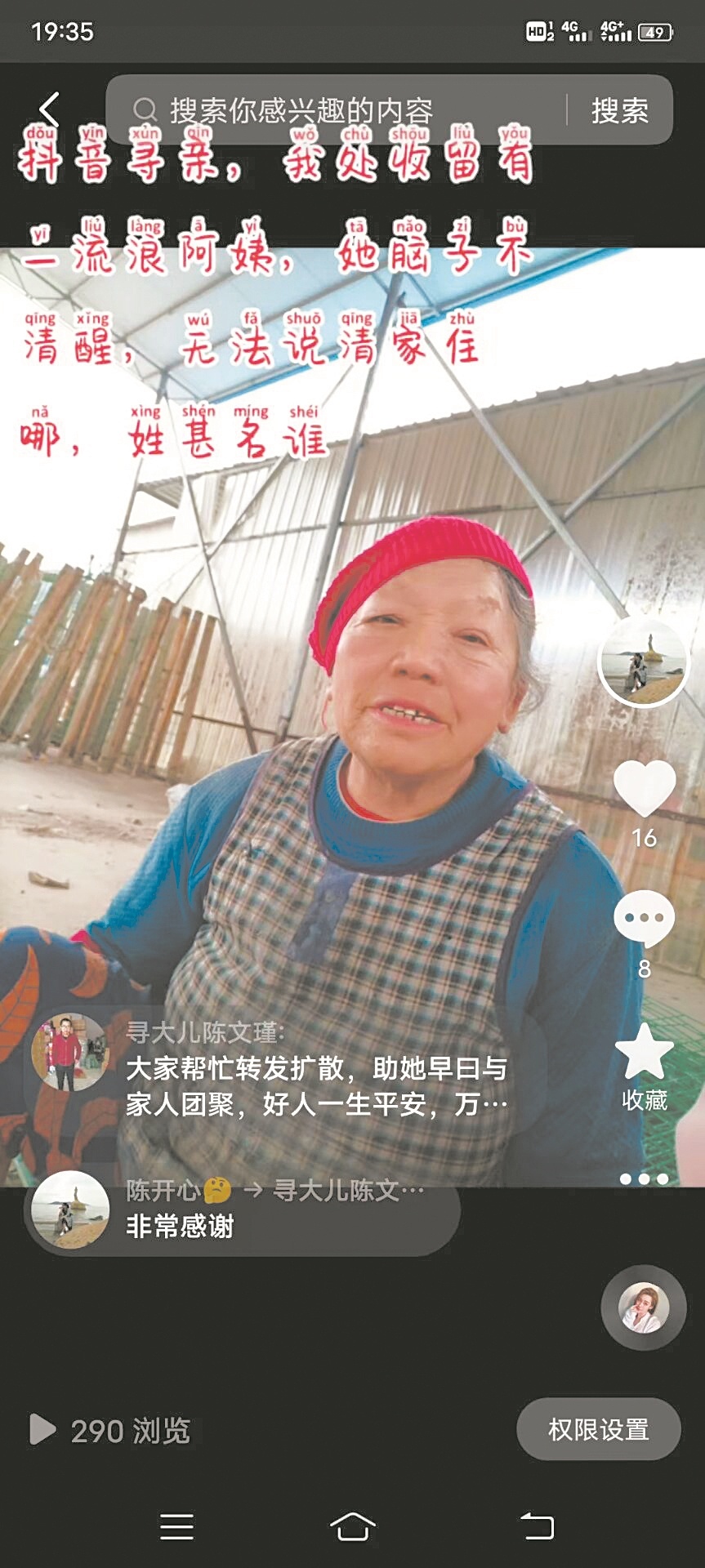The image size is (705, 1568).
Task: Tap the 搜索 button
Action: pyautogui.click(x=619, y=110)
